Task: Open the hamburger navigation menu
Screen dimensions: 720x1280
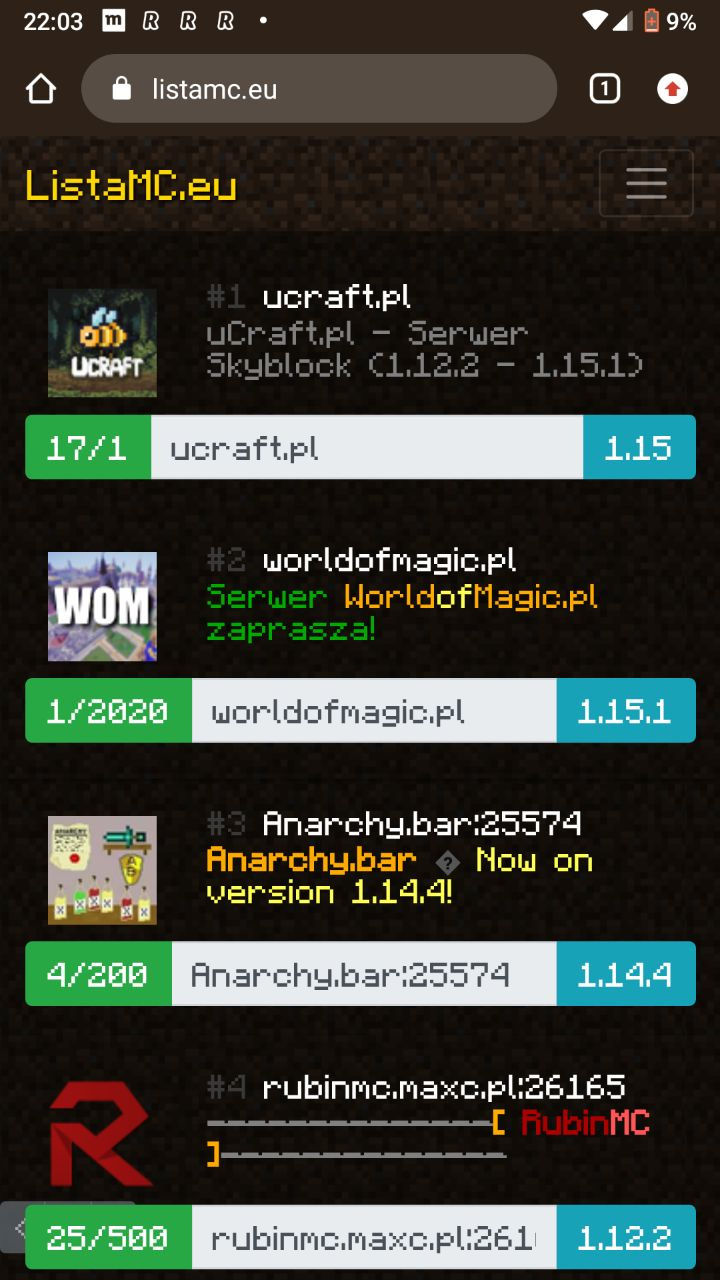Action: (646, 183)
